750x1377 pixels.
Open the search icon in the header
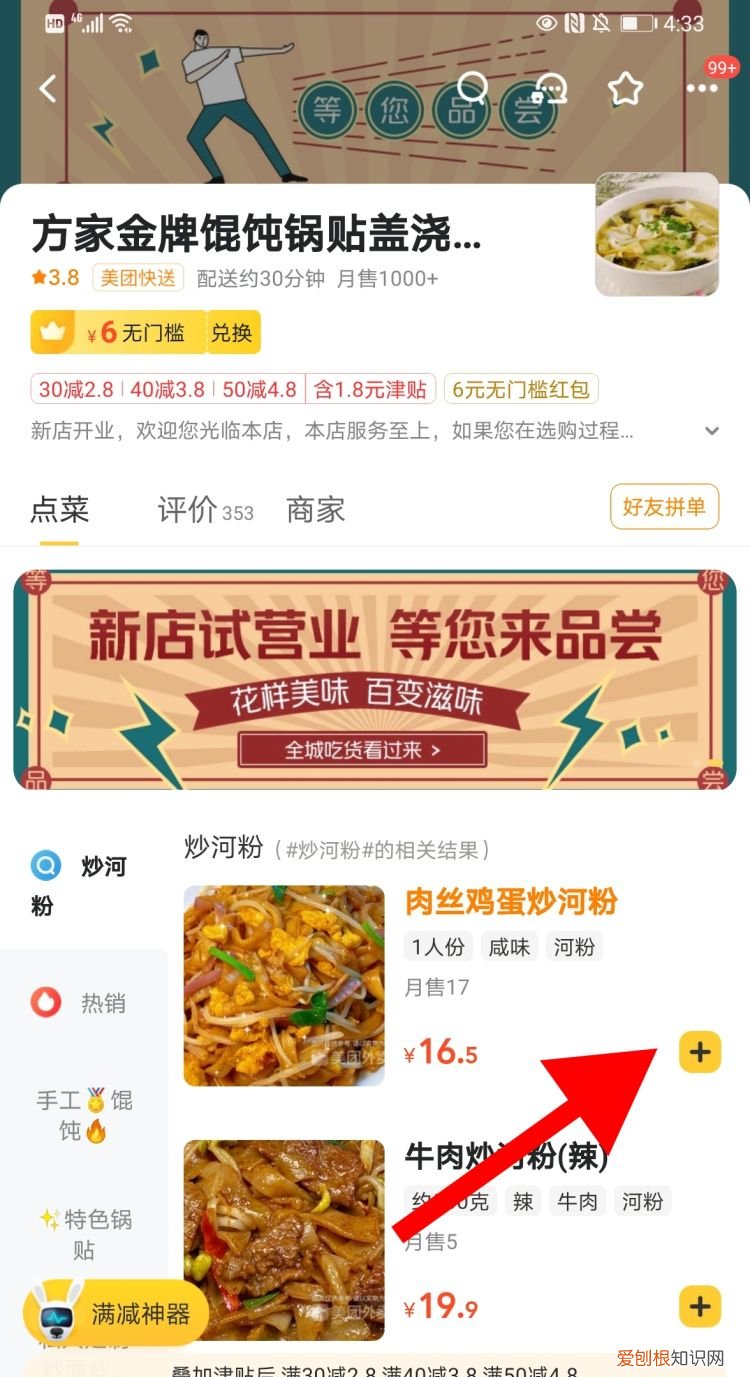[x=472, y=88]
